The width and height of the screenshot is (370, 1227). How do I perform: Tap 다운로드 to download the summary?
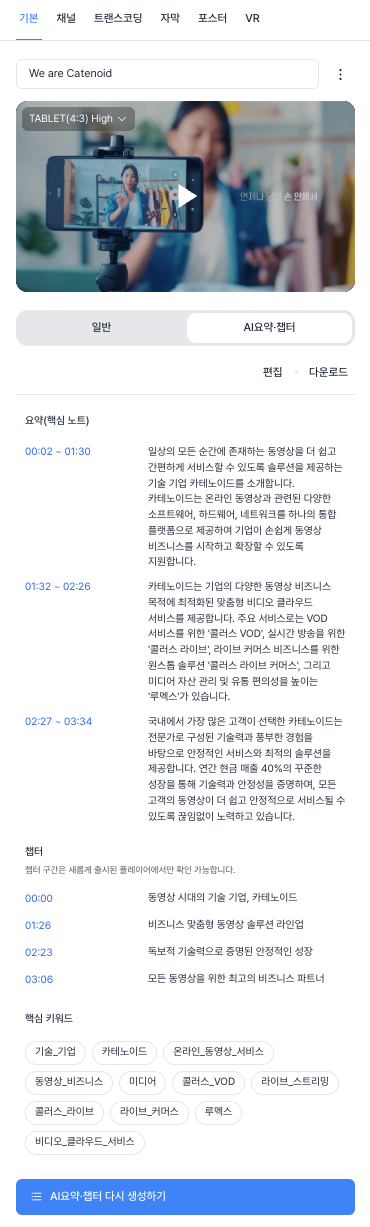pos(328,372)
